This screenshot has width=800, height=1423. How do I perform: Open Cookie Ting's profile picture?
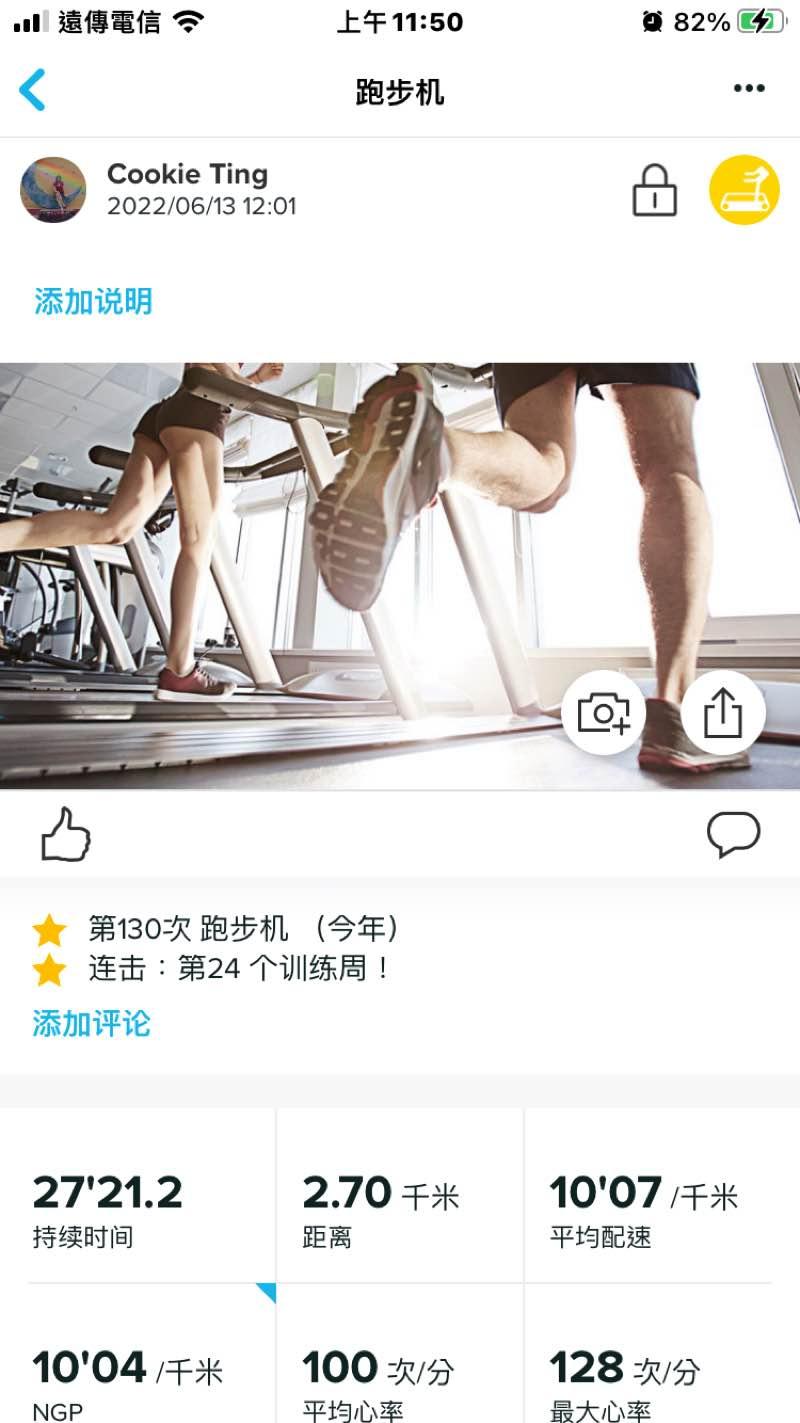pos(53,189)
